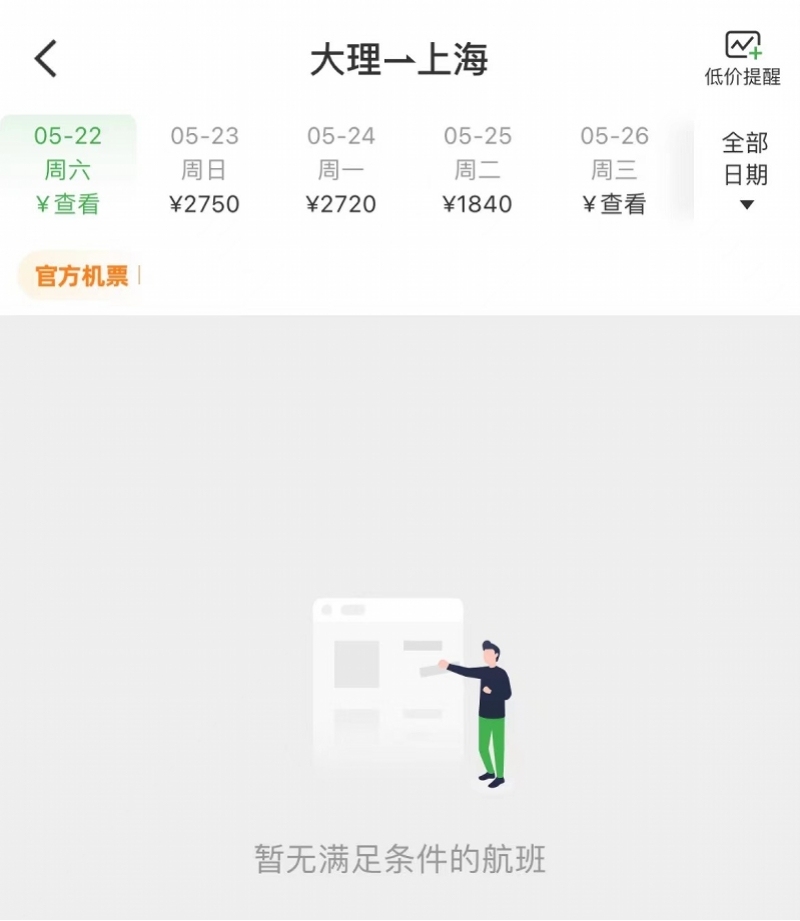Switch to the 05-23 周日 date
Image resolution: width=800 pixels, height=921 pixels.
(x=204, y=169)
